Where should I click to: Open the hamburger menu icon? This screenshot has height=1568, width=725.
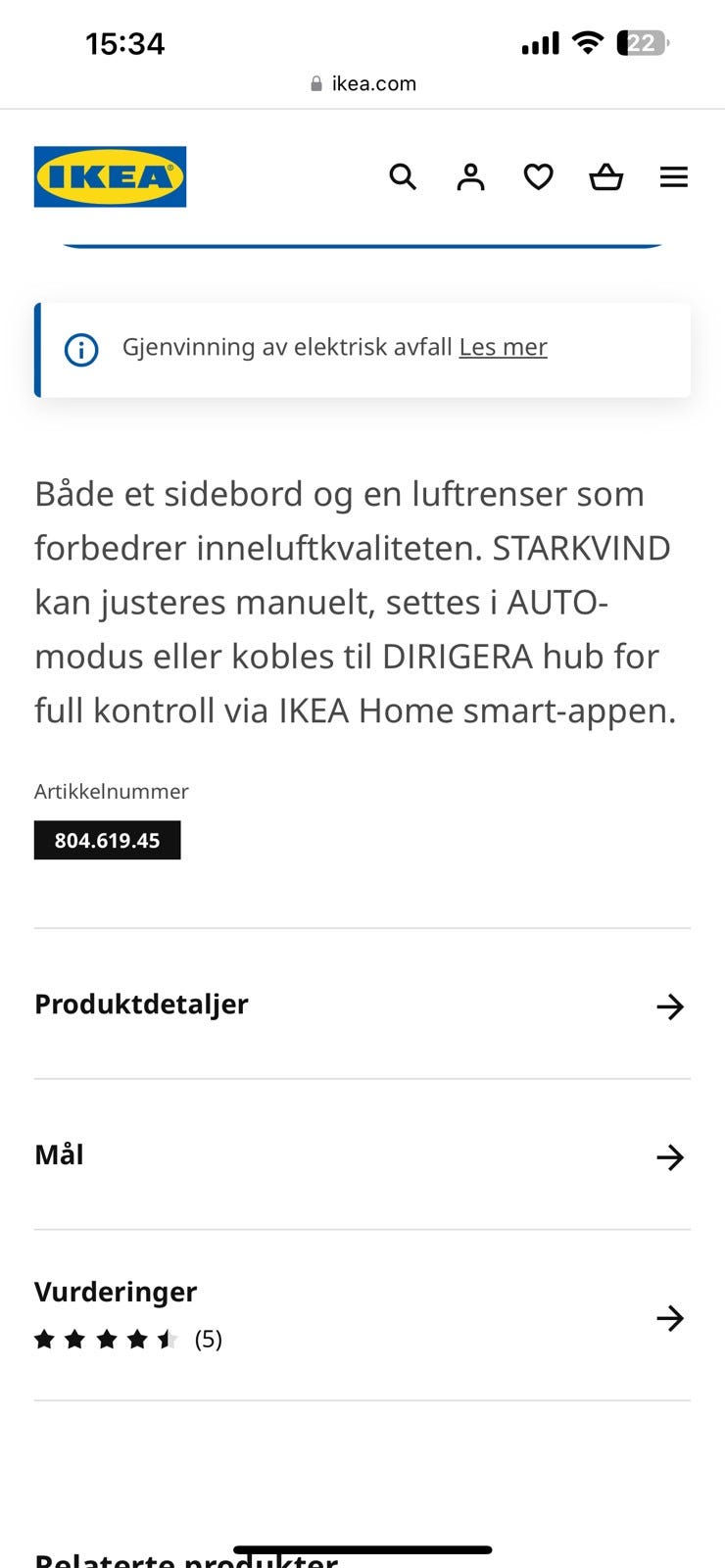674,176
